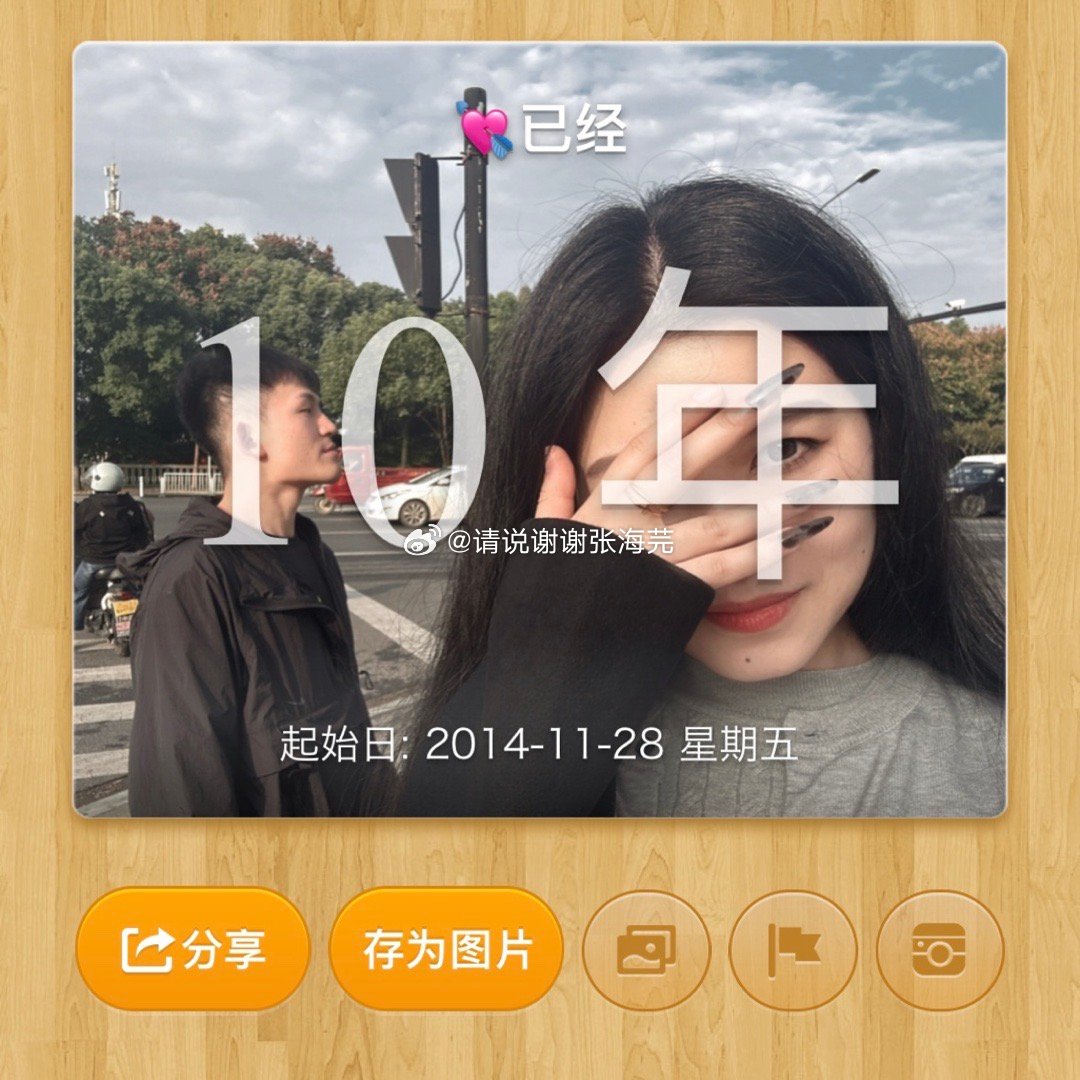Open the camera icon button
The height and width of the screenshot is (1080, 1080).
point(939,950)
